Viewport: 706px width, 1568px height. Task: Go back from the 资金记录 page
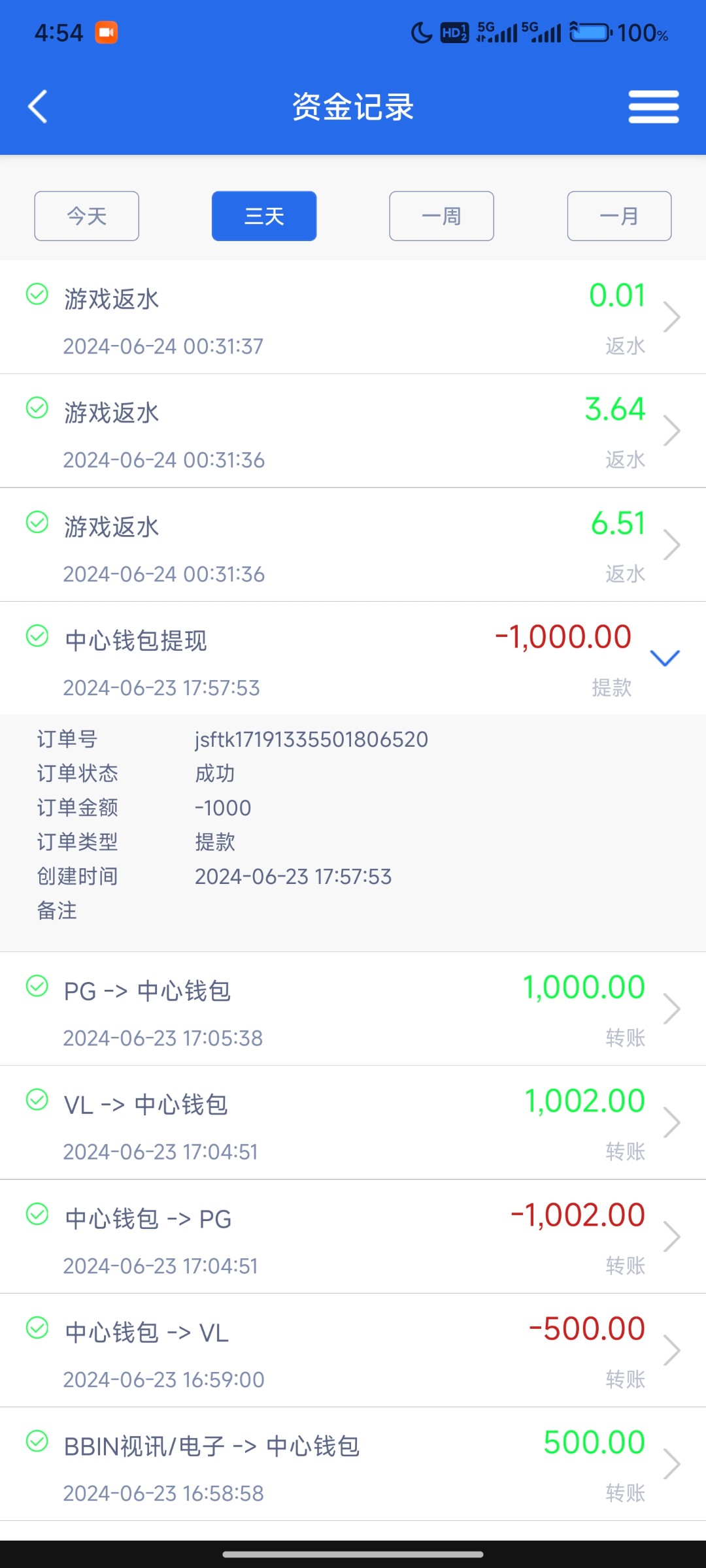38,106
